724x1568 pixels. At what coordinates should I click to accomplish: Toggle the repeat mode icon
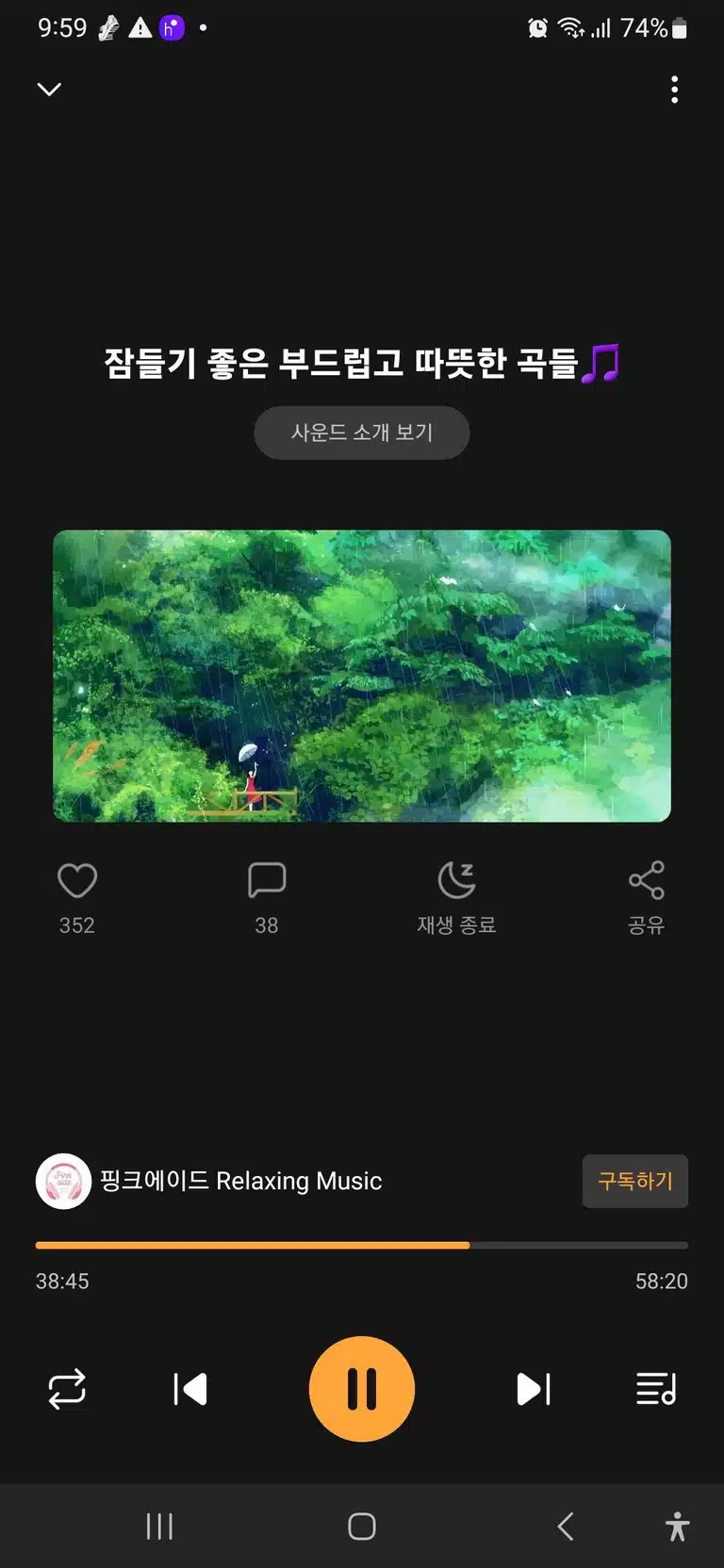click(x=67, y=1389)
